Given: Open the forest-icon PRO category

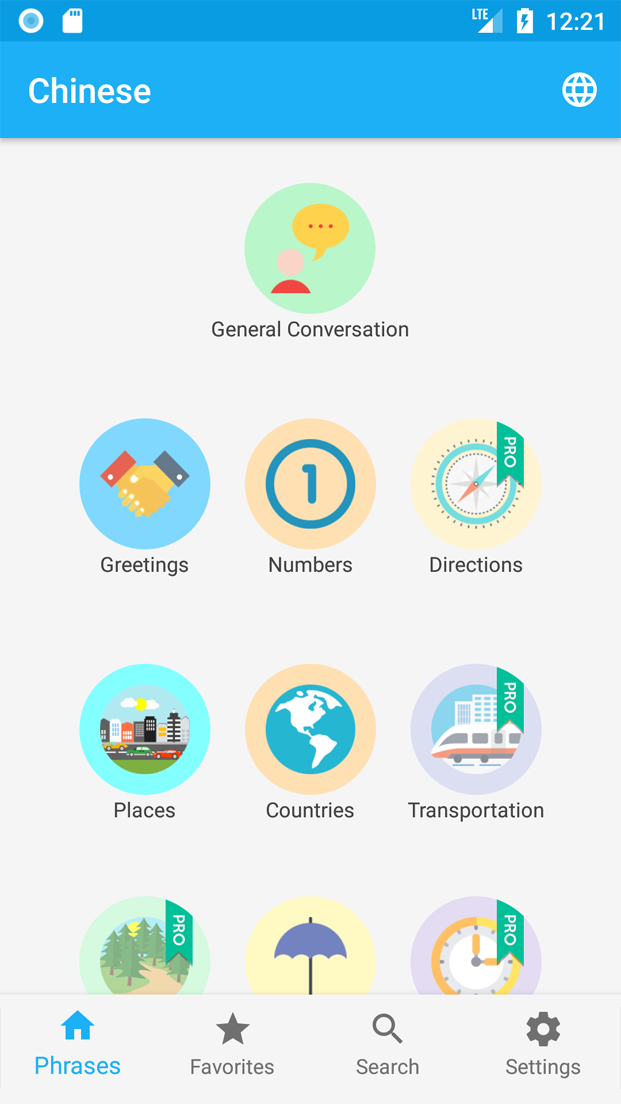Looking at the screenshot, I should [145, 948].
